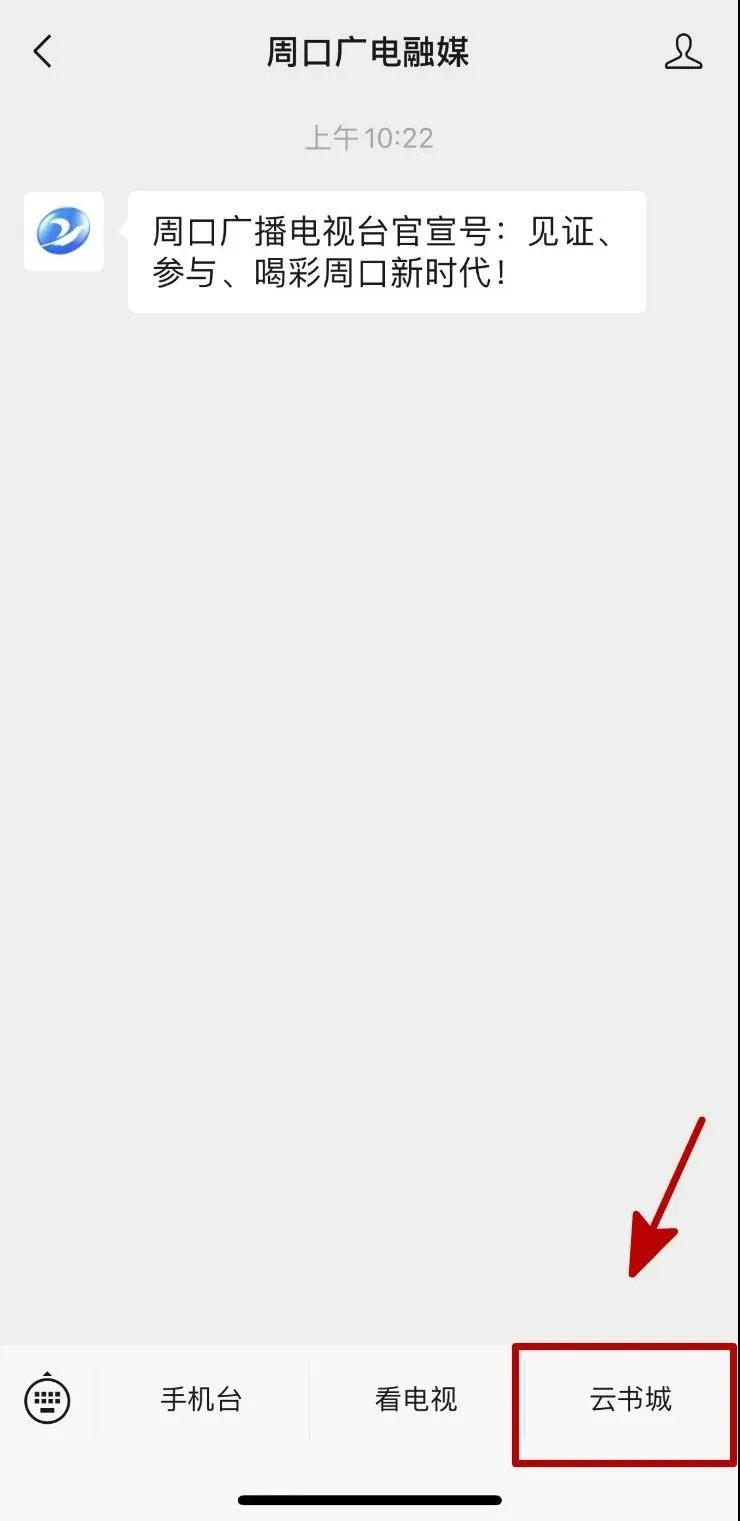Open the 云书城 menu
This screenshot has width=740, height=1521.
tap(630, 1398)
